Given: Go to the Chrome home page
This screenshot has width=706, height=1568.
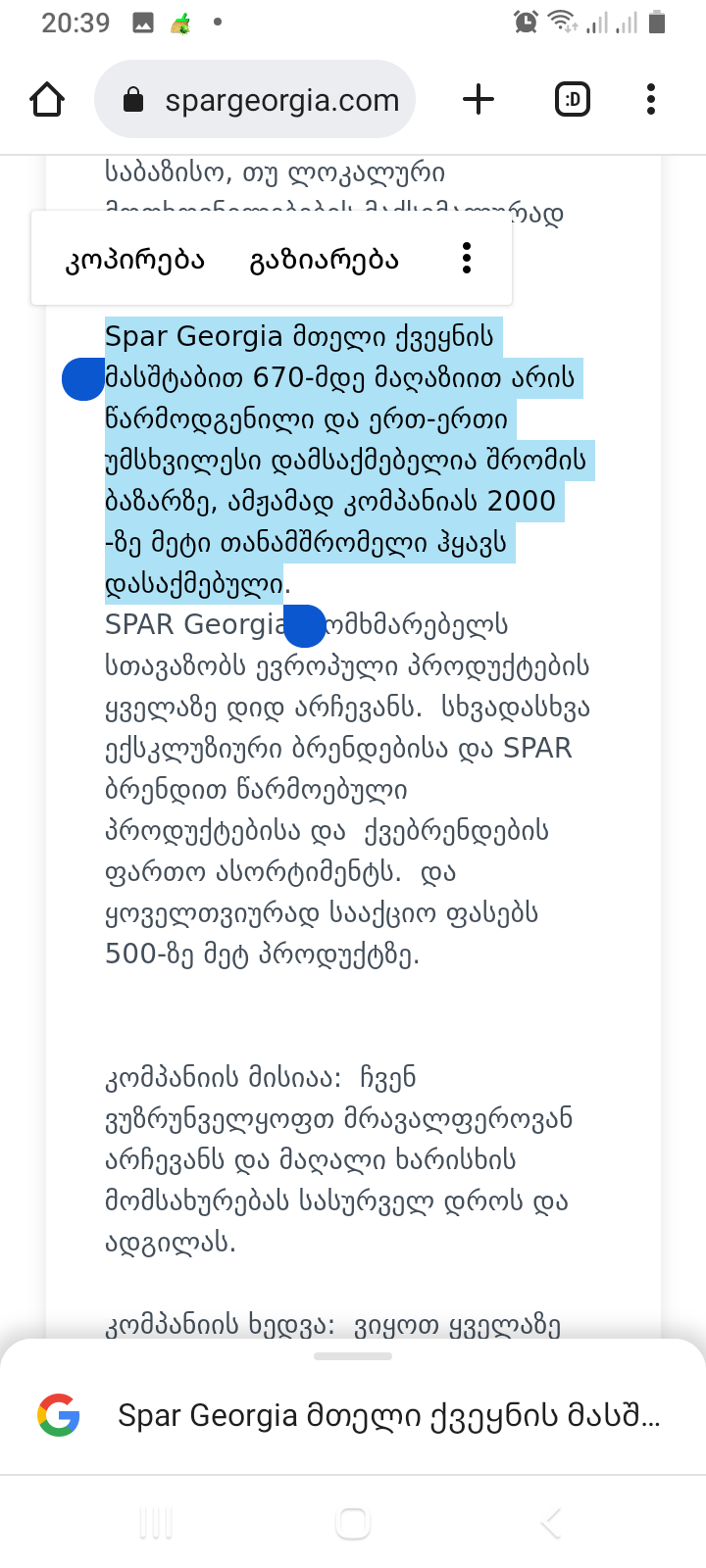Looking at the screenshot, I should (x=47, y=100).
